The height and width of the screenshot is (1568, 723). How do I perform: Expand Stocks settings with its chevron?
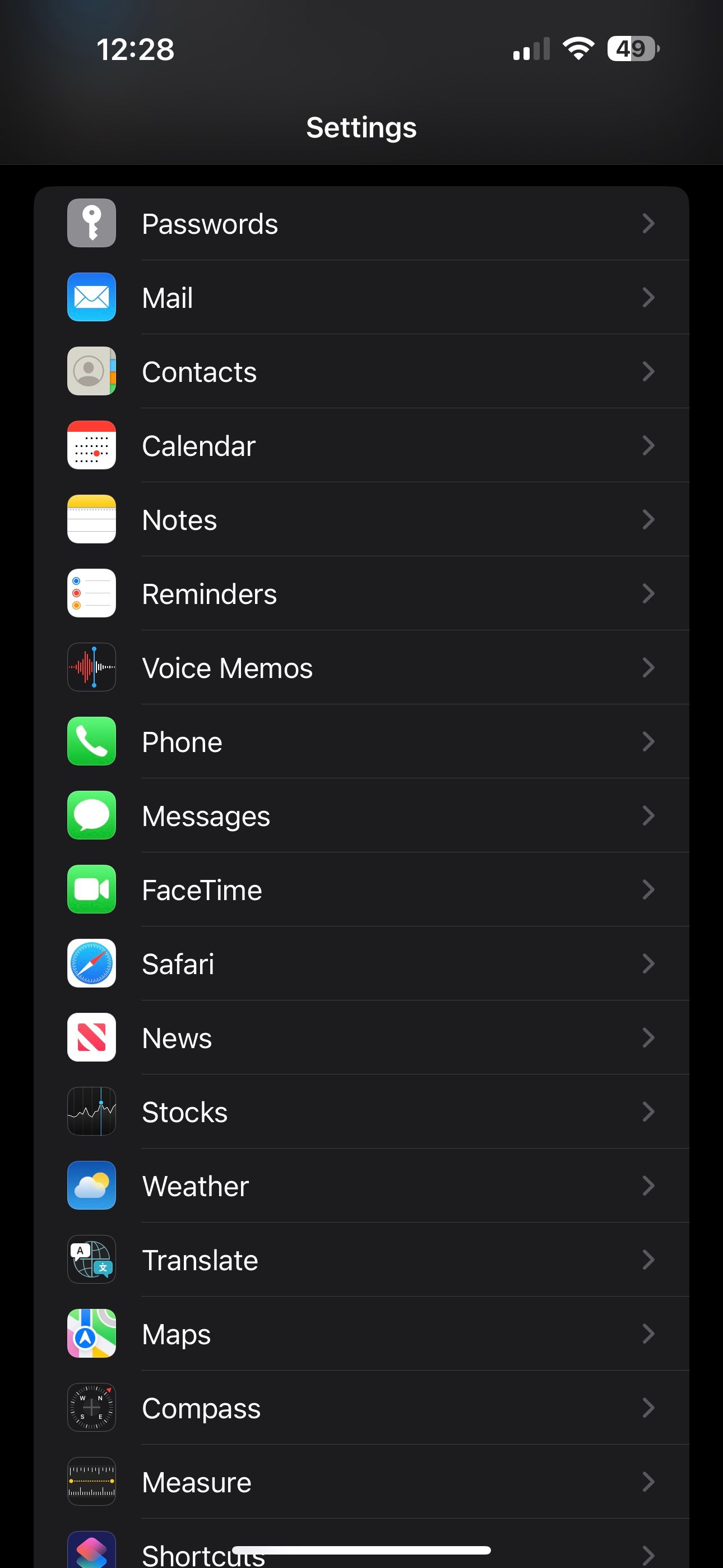(649, 1112)
